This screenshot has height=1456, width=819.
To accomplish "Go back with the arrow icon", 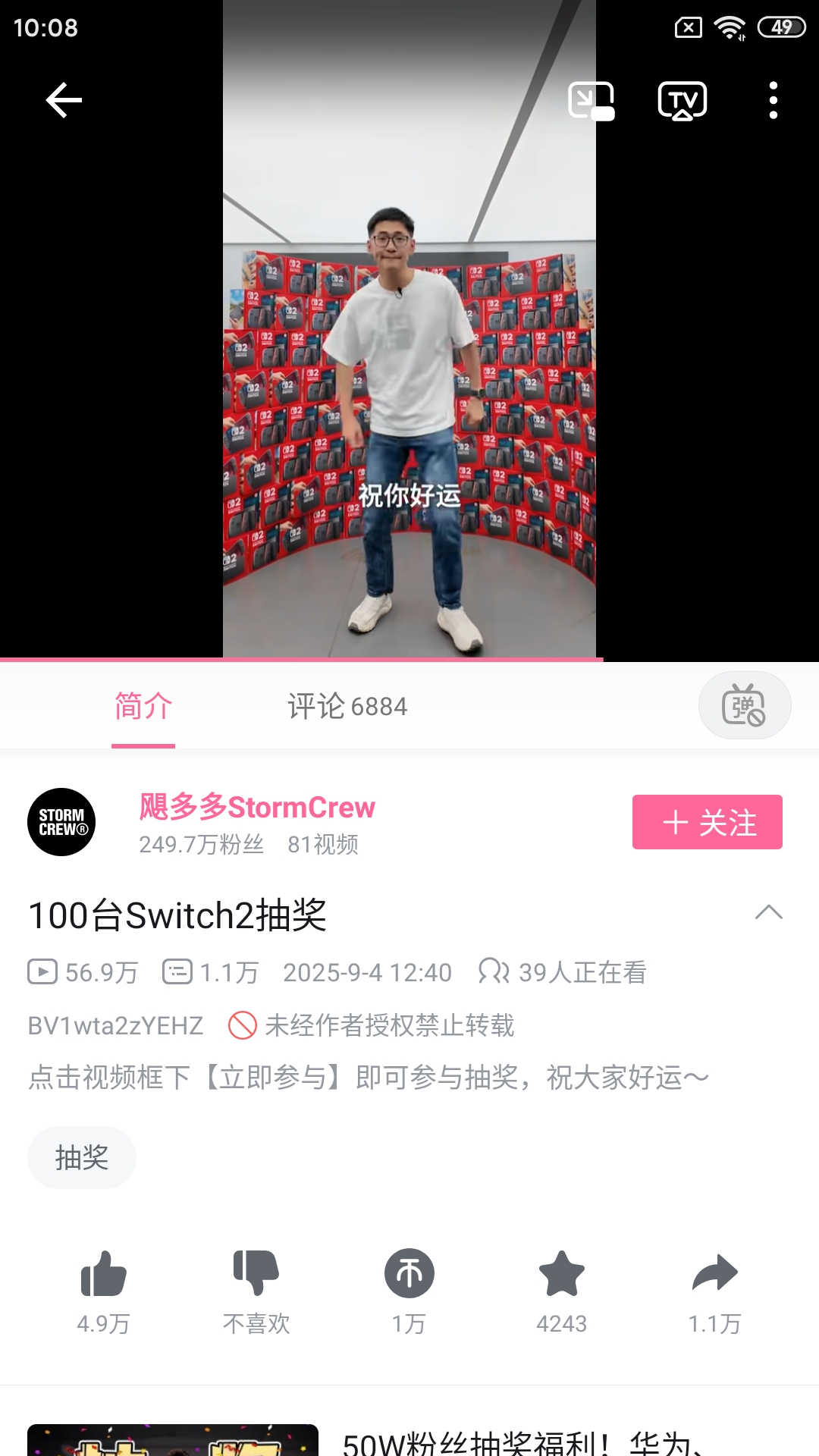I will tap(64, 100).
